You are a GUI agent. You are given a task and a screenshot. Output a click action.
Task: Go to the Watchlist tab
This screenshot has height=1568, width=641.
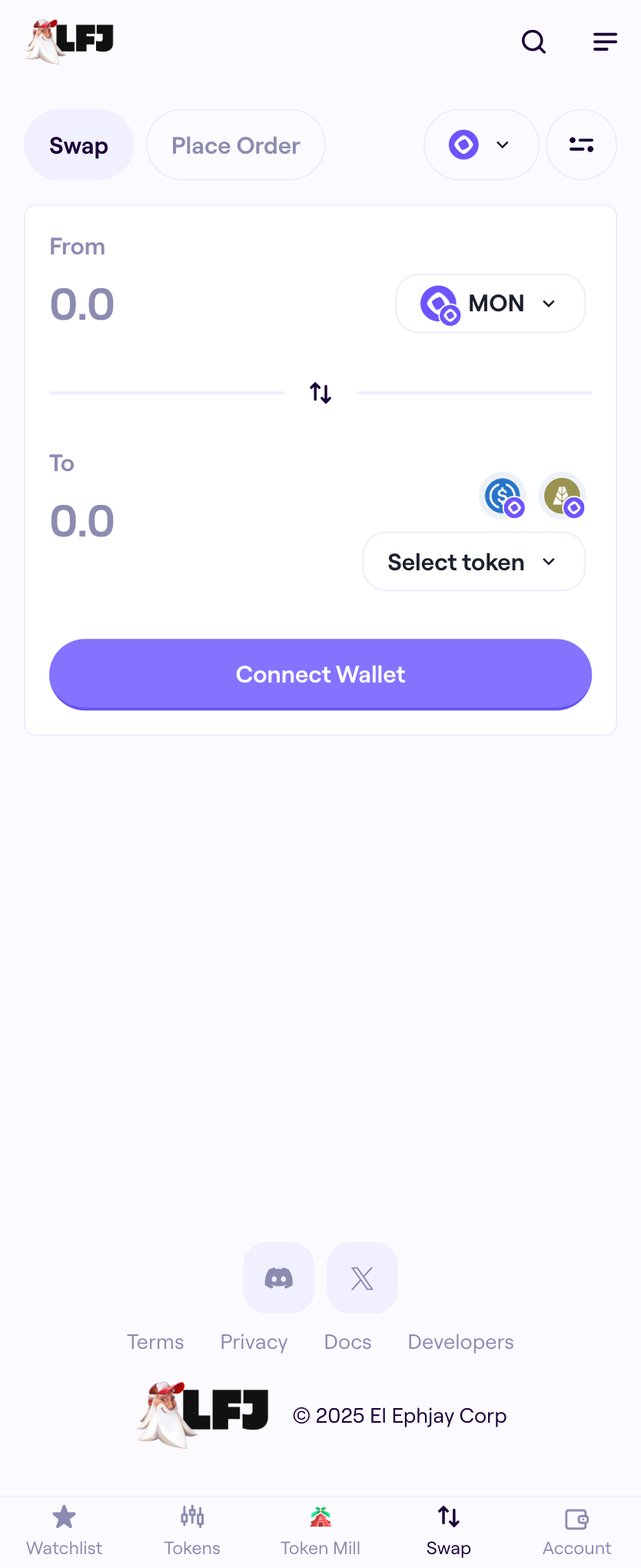tap(64, 1530)
